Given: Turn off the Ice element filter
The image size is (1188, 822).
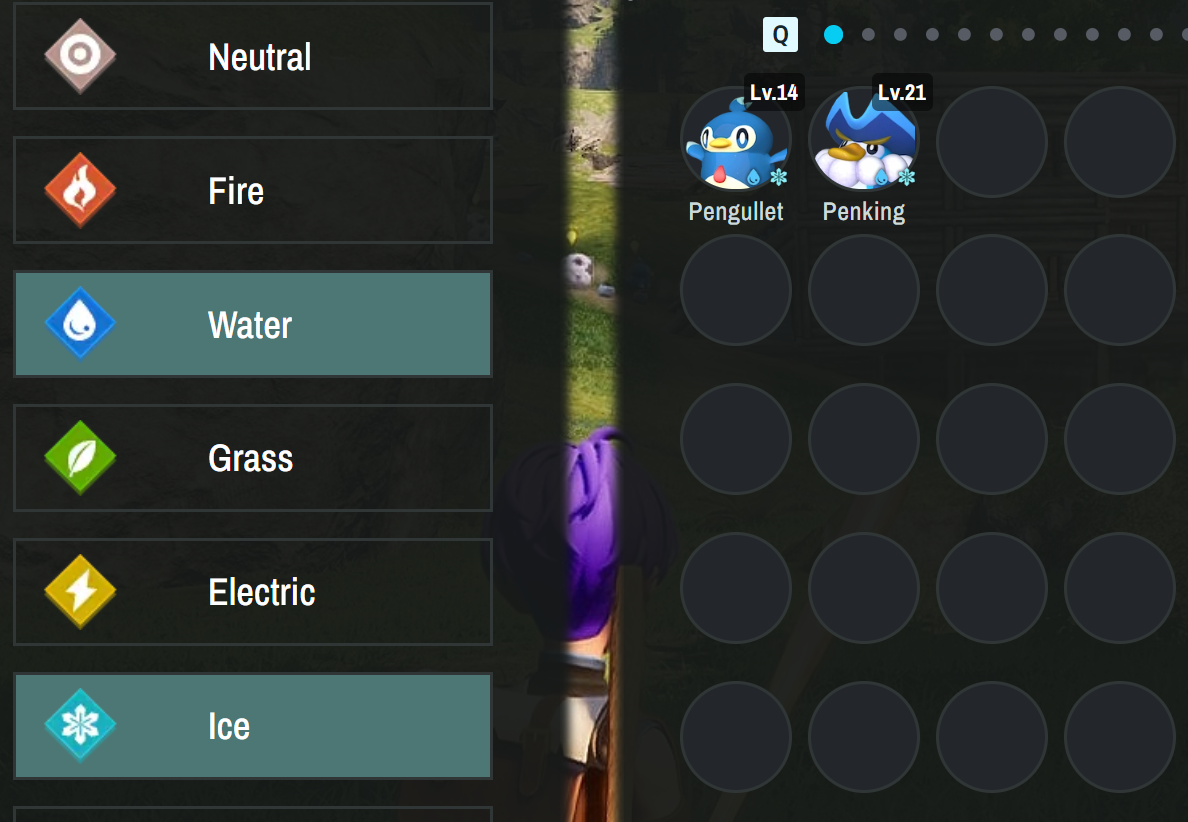Looking at the screenshot, I should coord(252,727).
